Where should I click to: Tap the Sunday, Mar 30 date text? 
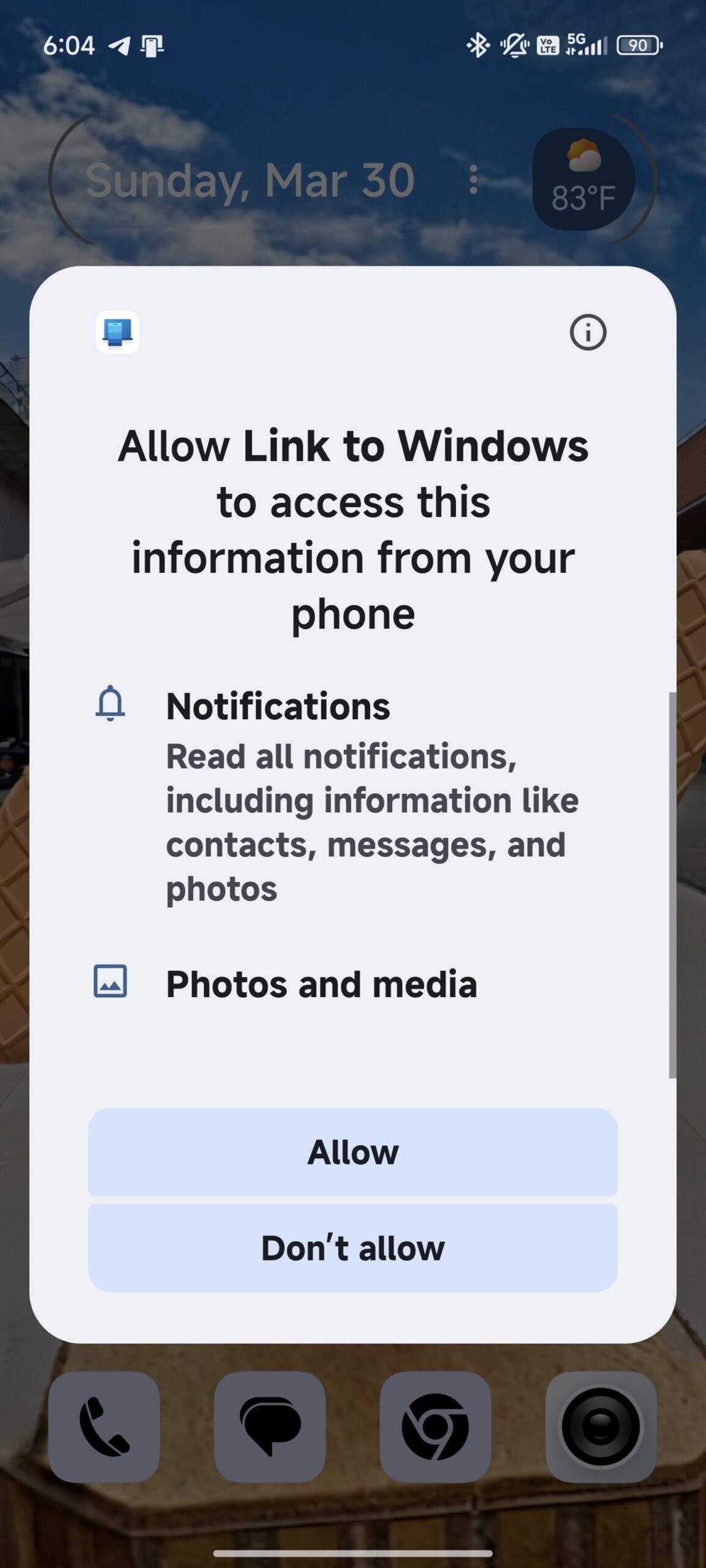pos(252,179)
